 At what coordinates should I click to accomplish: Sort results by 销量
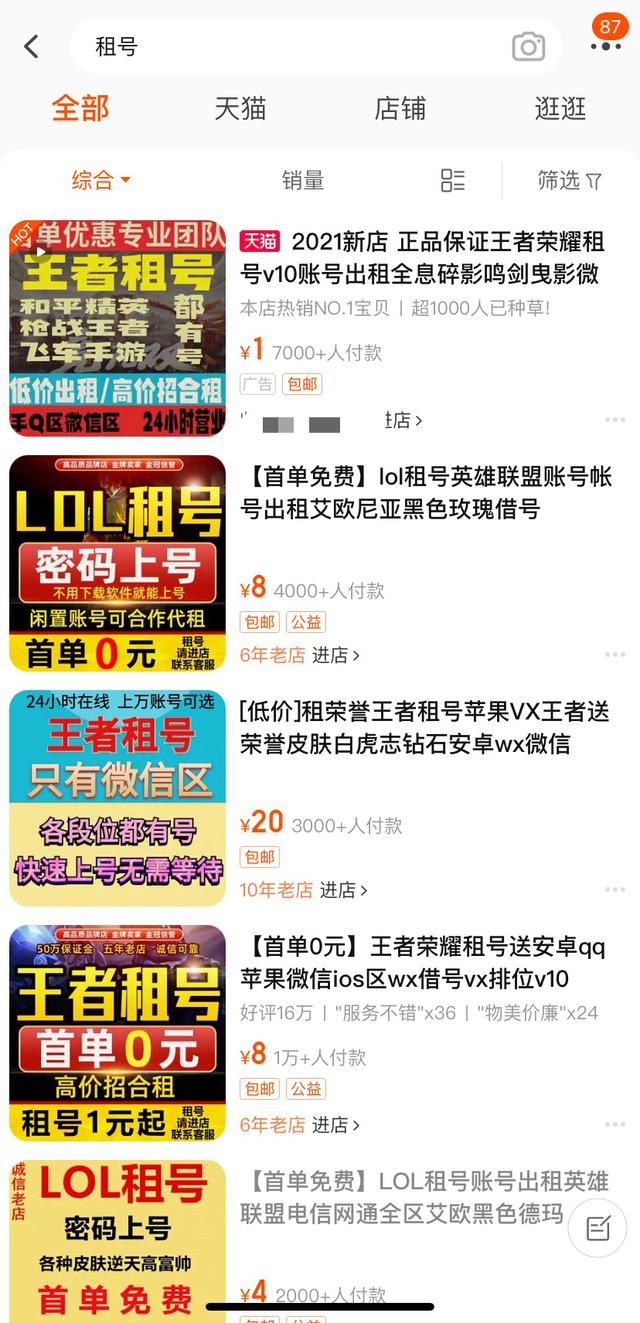[x=302, y=180]
